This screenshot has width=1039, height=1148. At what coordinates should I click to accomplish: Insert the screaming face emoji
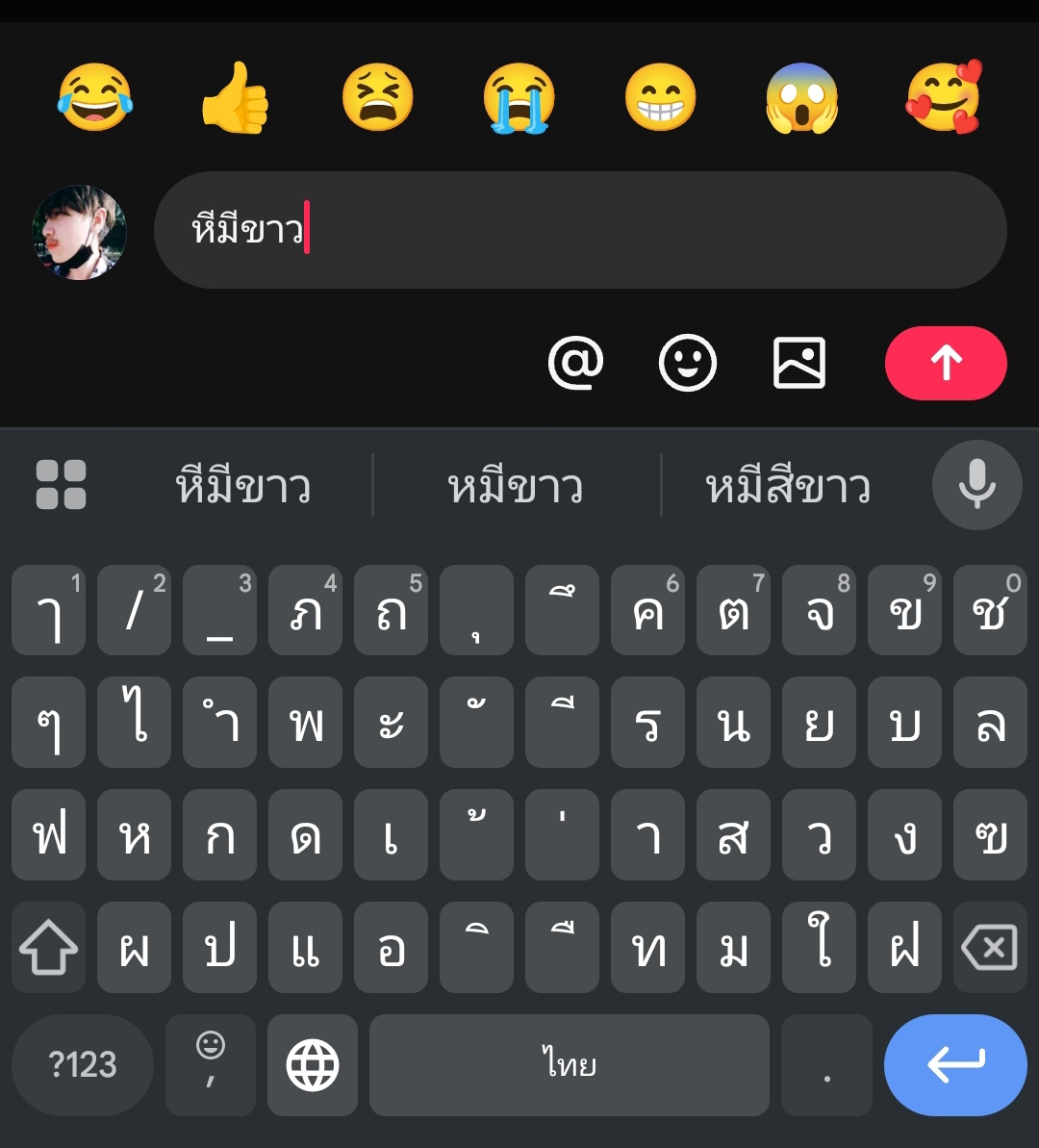tap(802, 98)
